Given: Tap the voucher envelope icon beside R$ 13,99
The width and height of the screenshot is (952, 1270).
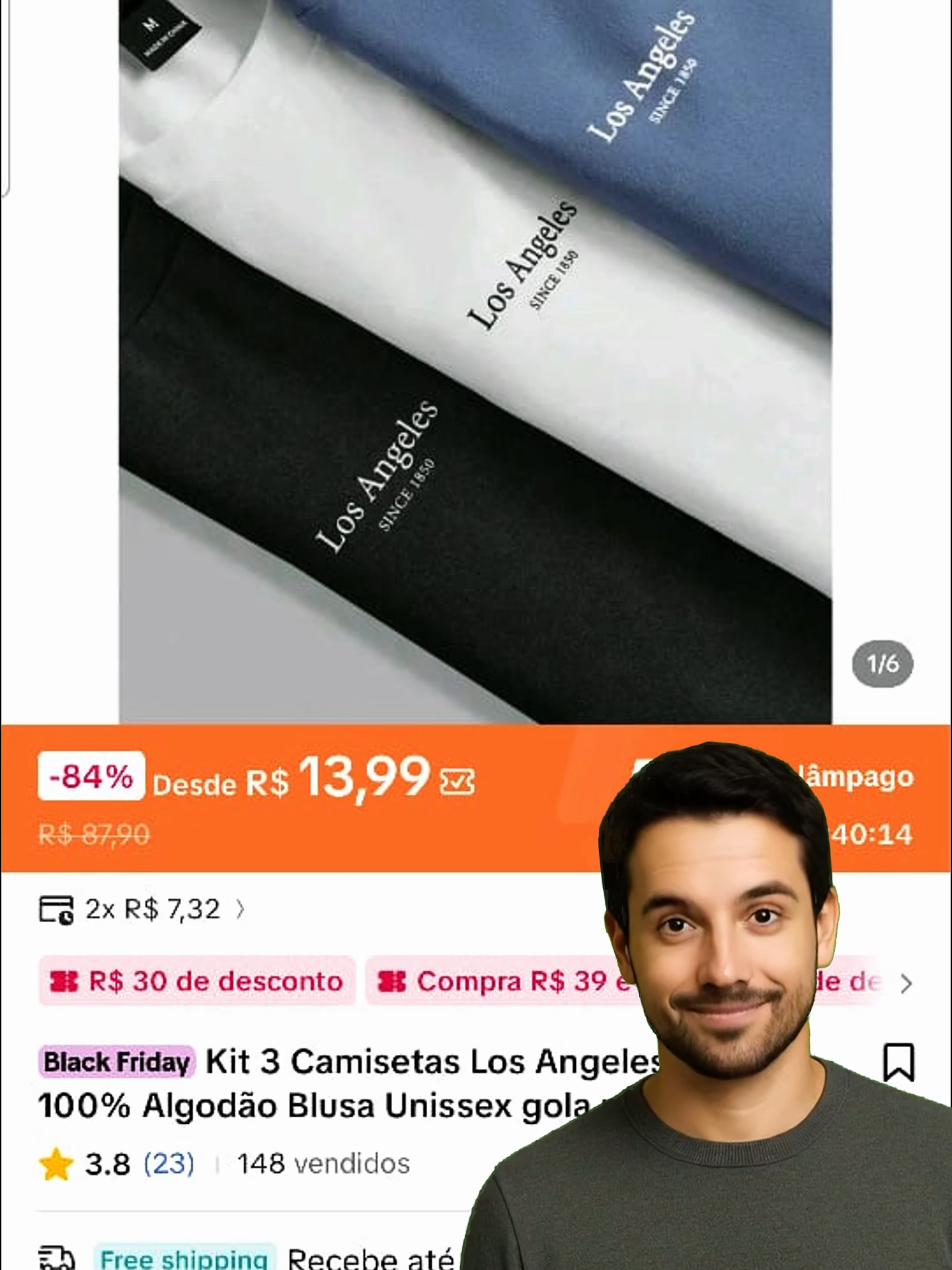Looking at the screenshot, I should pyautogui.click(x=459, y=782).
